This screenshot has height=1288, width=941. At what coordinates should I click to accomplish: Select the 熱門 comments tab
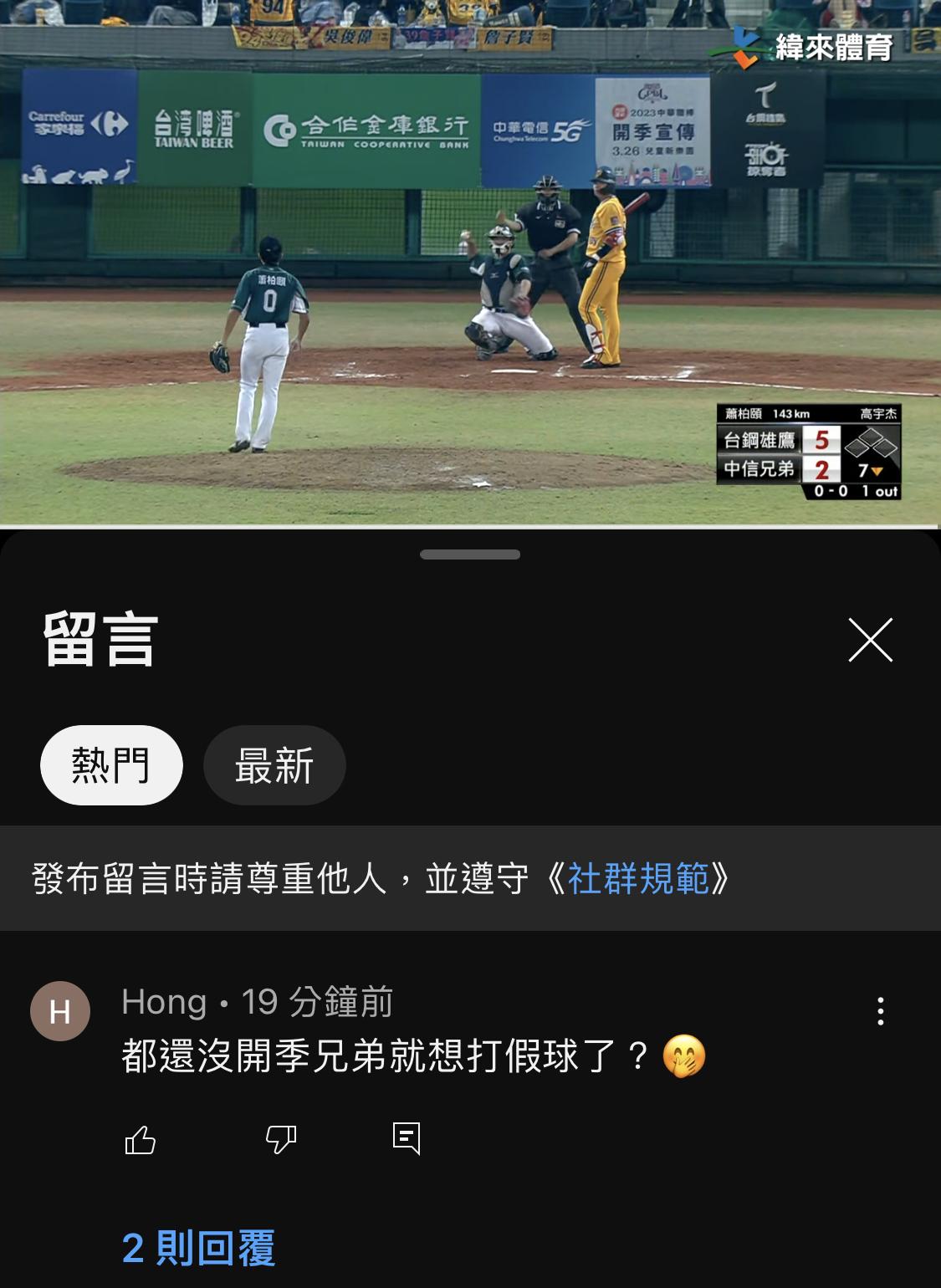tap(111, 765)
